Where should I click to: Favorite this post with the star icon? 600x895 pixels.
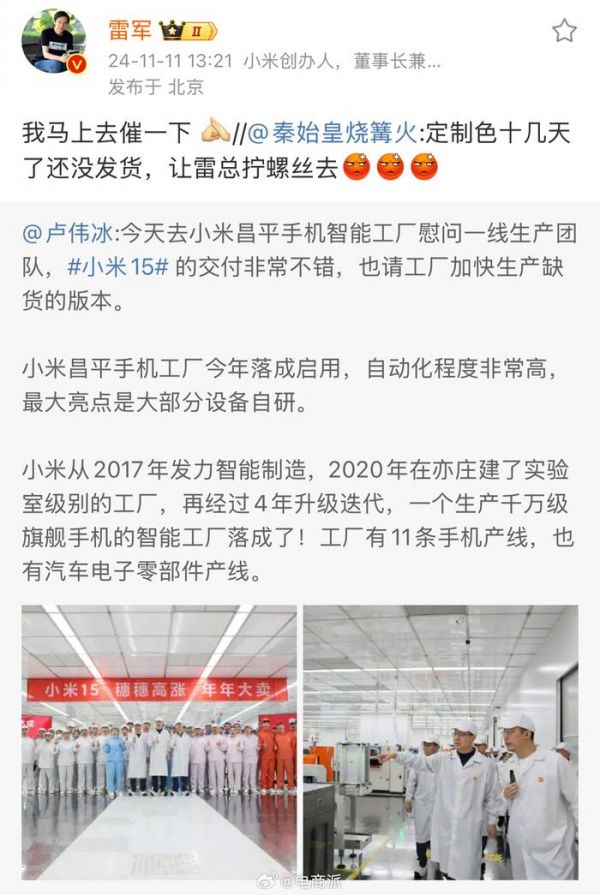click(565, 30)
